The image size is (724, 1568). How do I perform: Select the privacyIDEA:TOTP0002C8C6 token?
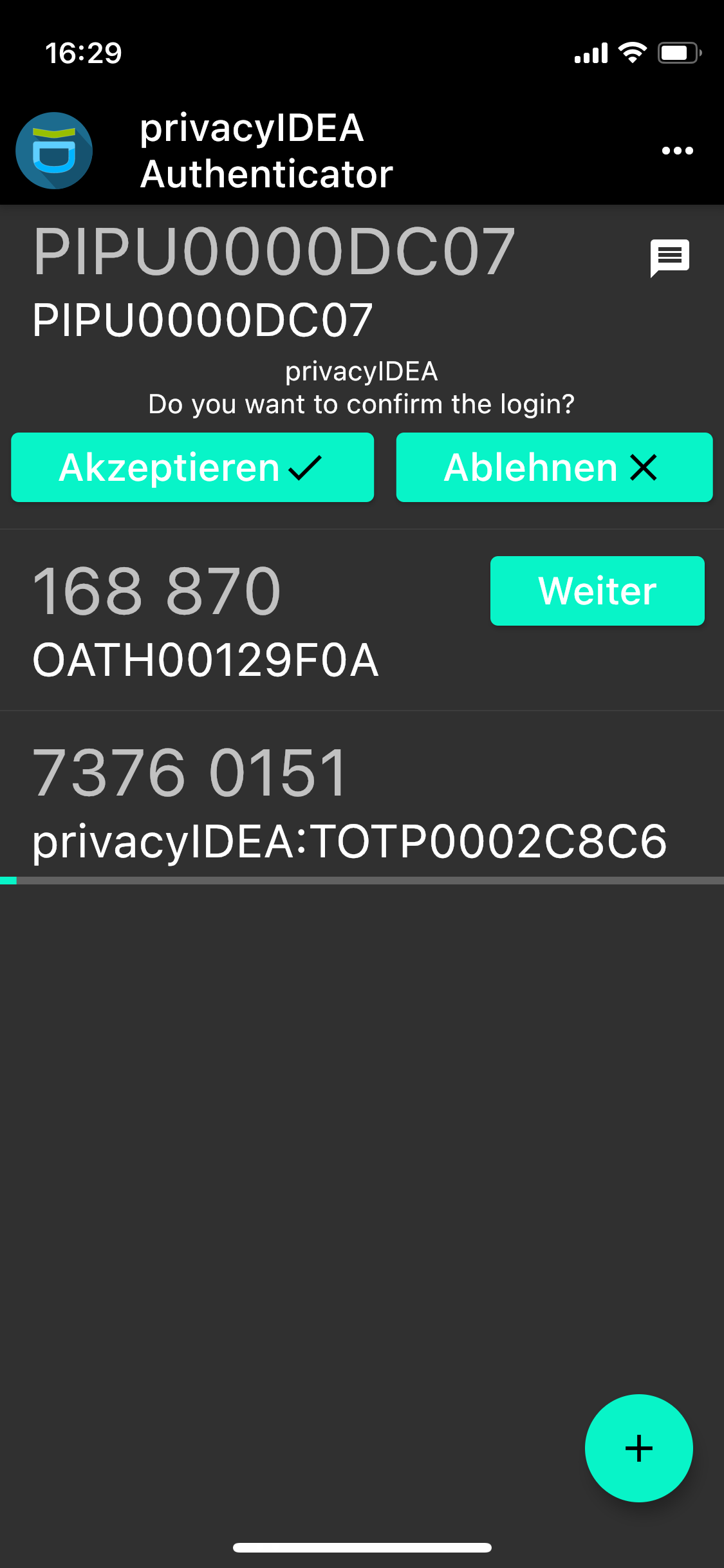pos(362,798)
